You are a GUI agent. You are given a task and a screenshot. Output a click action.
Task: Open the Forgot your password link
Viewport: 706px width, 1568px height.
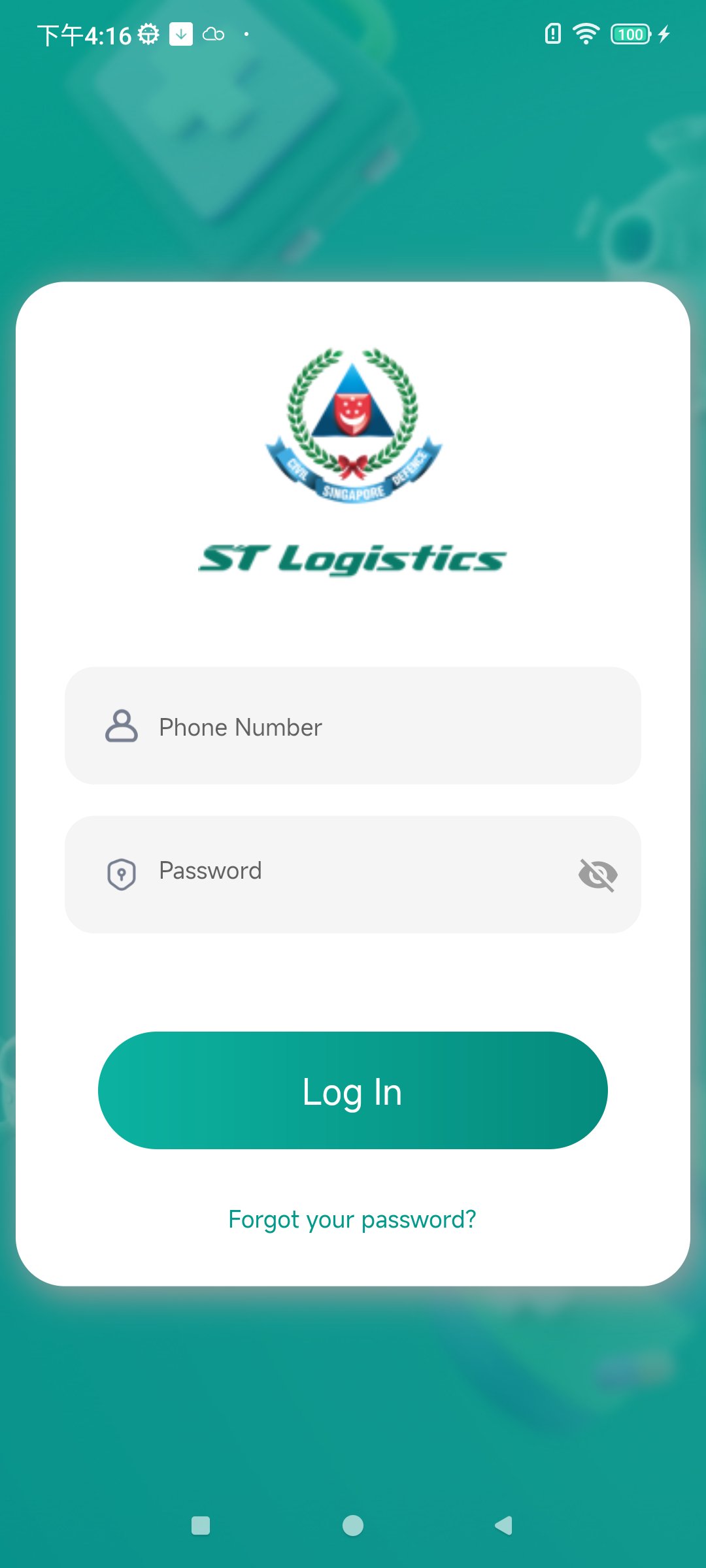353,1219
